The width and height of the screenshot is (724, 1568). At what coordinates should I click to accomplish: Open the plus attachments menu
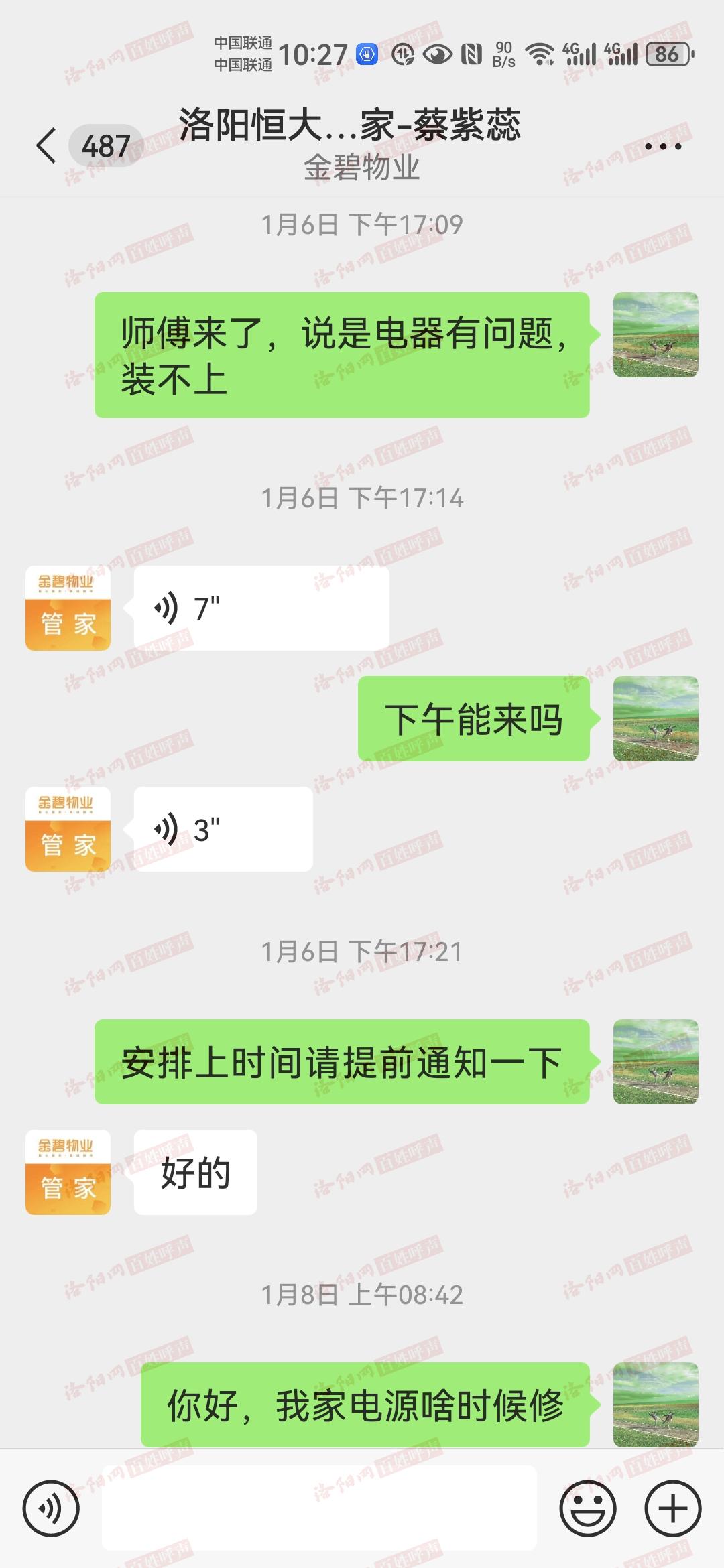(672, 1508)
